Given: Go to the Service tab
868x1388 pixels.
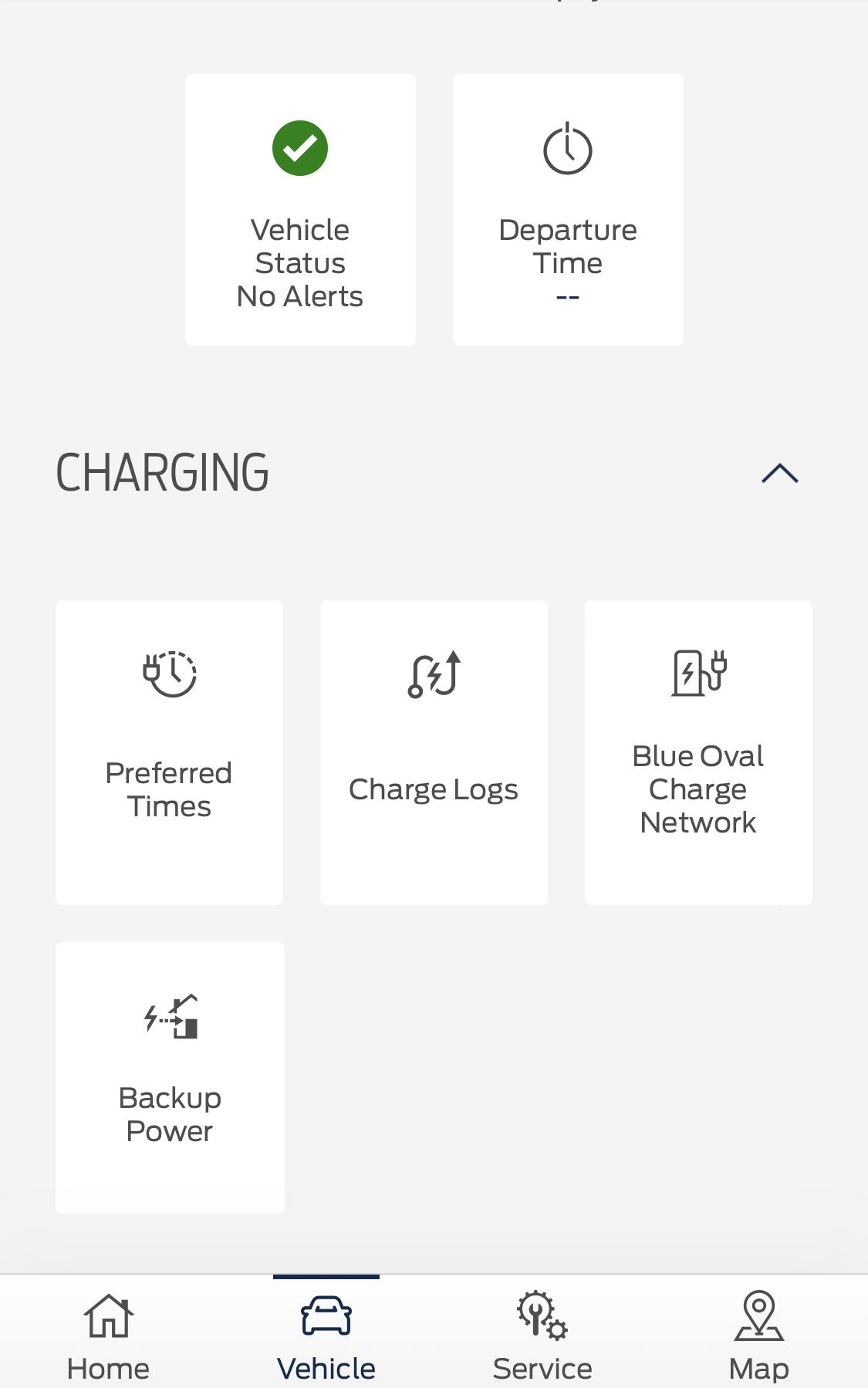Looking at the screenshot, I should pyautogui.click(x=542, y=1335).
